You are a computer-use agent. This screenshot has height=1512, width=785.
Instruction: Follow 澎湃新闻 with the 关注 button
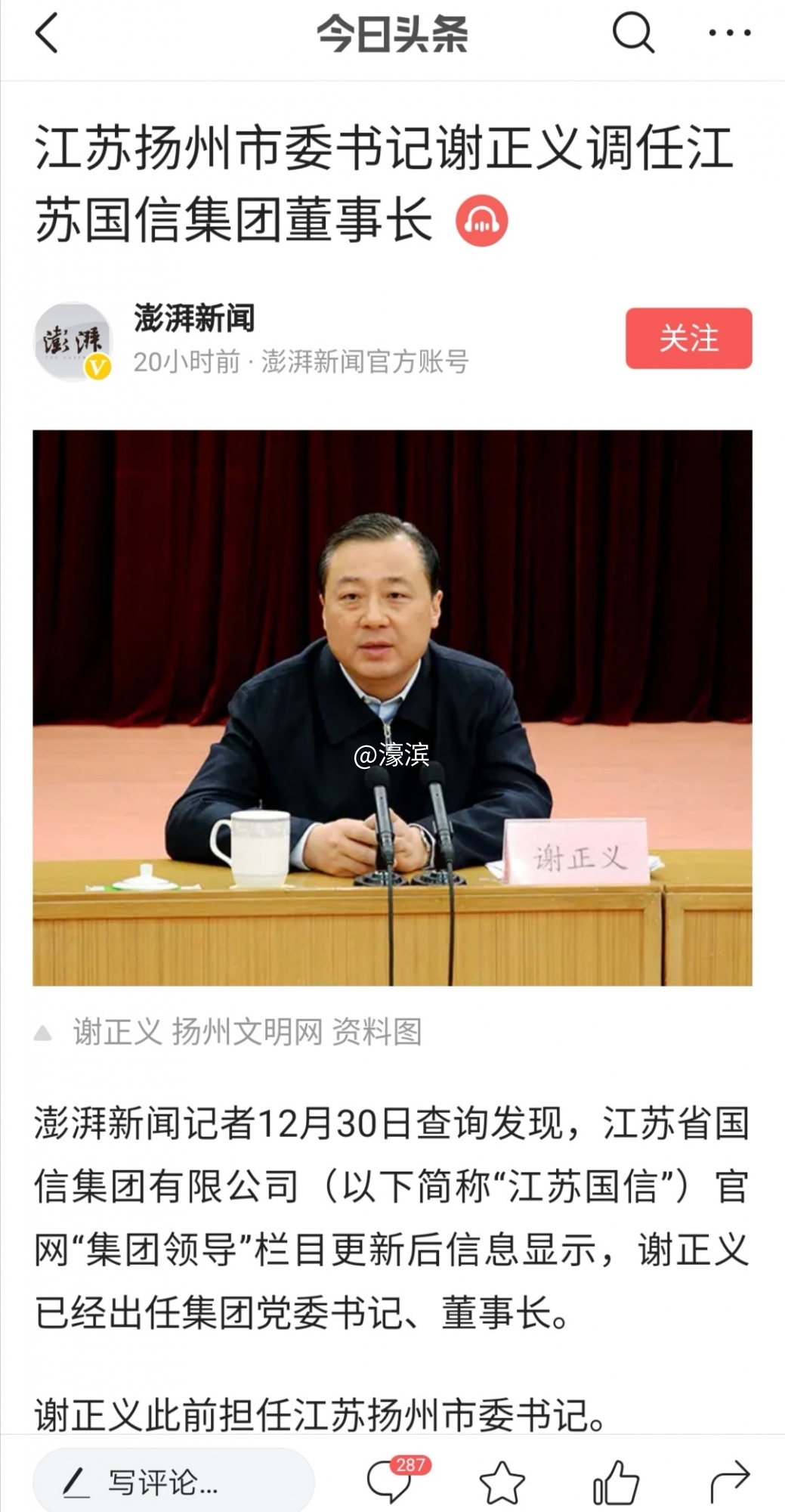click(x=688, y=339)
